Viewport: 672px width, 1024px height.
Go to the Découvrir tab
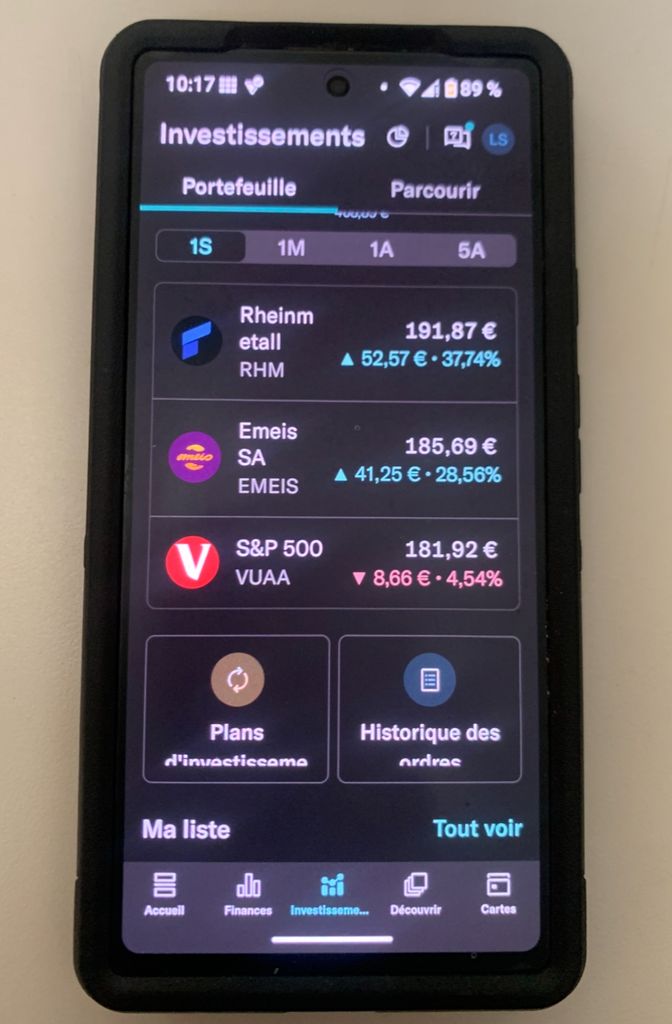(x=415, y=893)
